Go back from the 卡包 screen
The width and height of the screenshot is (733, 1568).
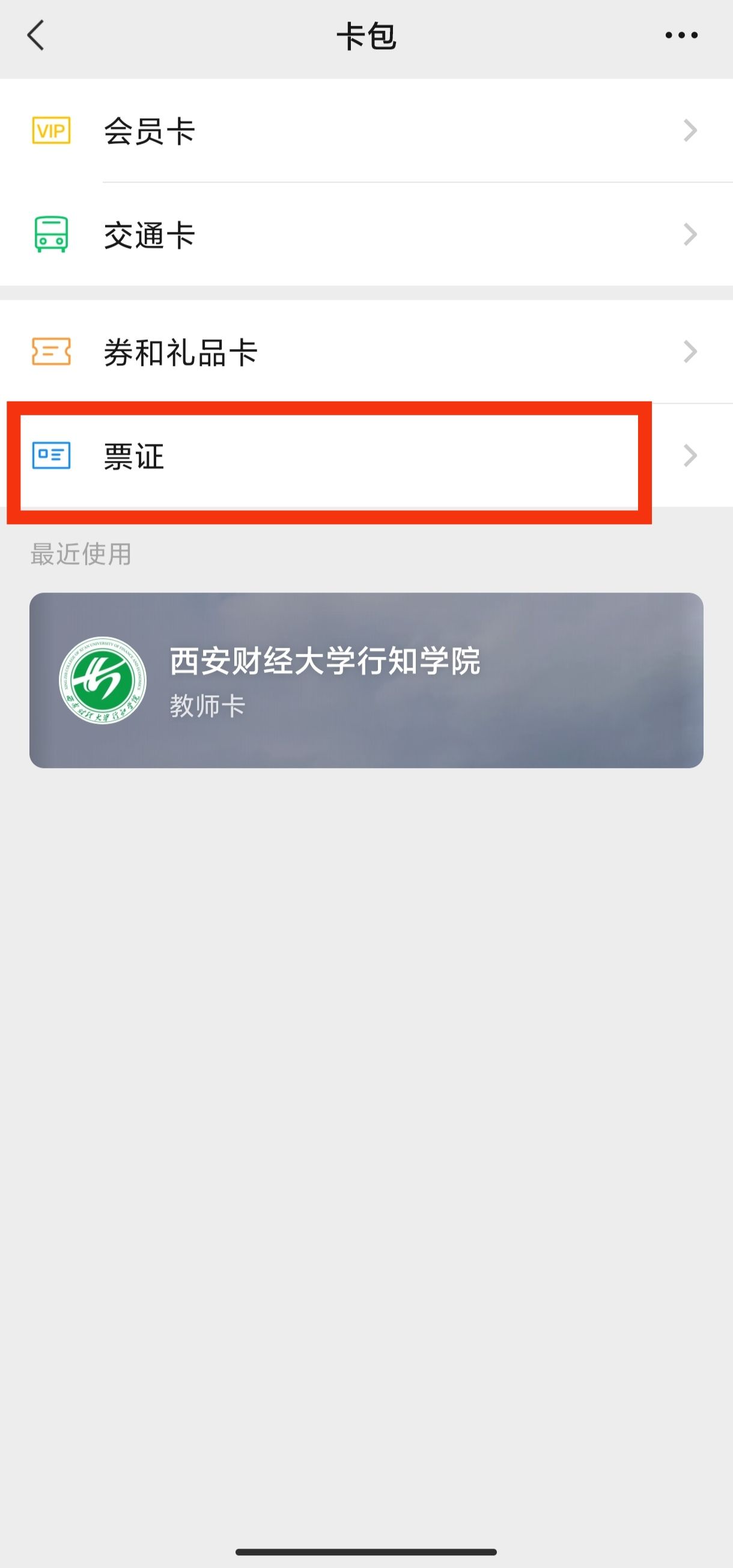click(x=36, y=35)
